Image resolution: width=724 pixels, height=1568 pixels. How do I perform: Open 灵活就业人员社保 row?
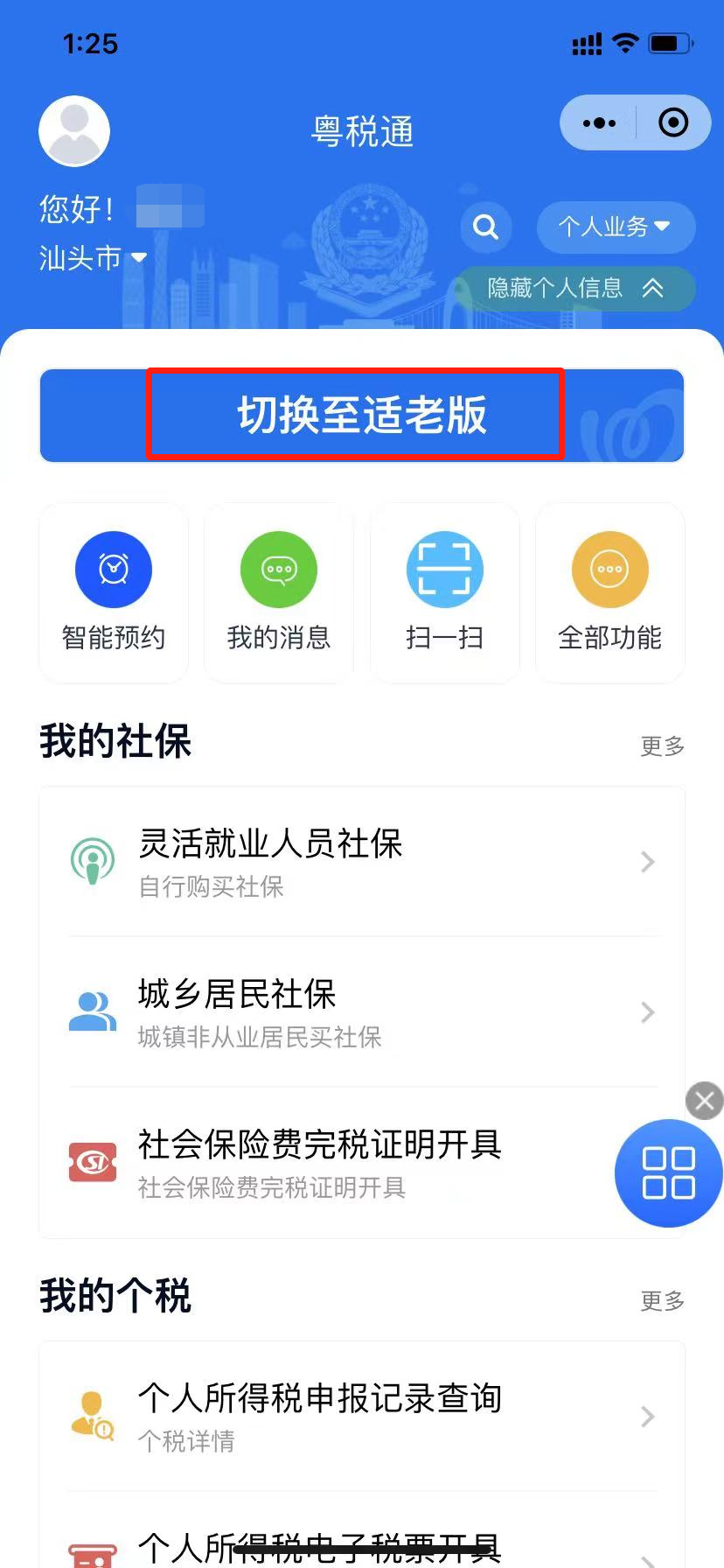[361, 862]
